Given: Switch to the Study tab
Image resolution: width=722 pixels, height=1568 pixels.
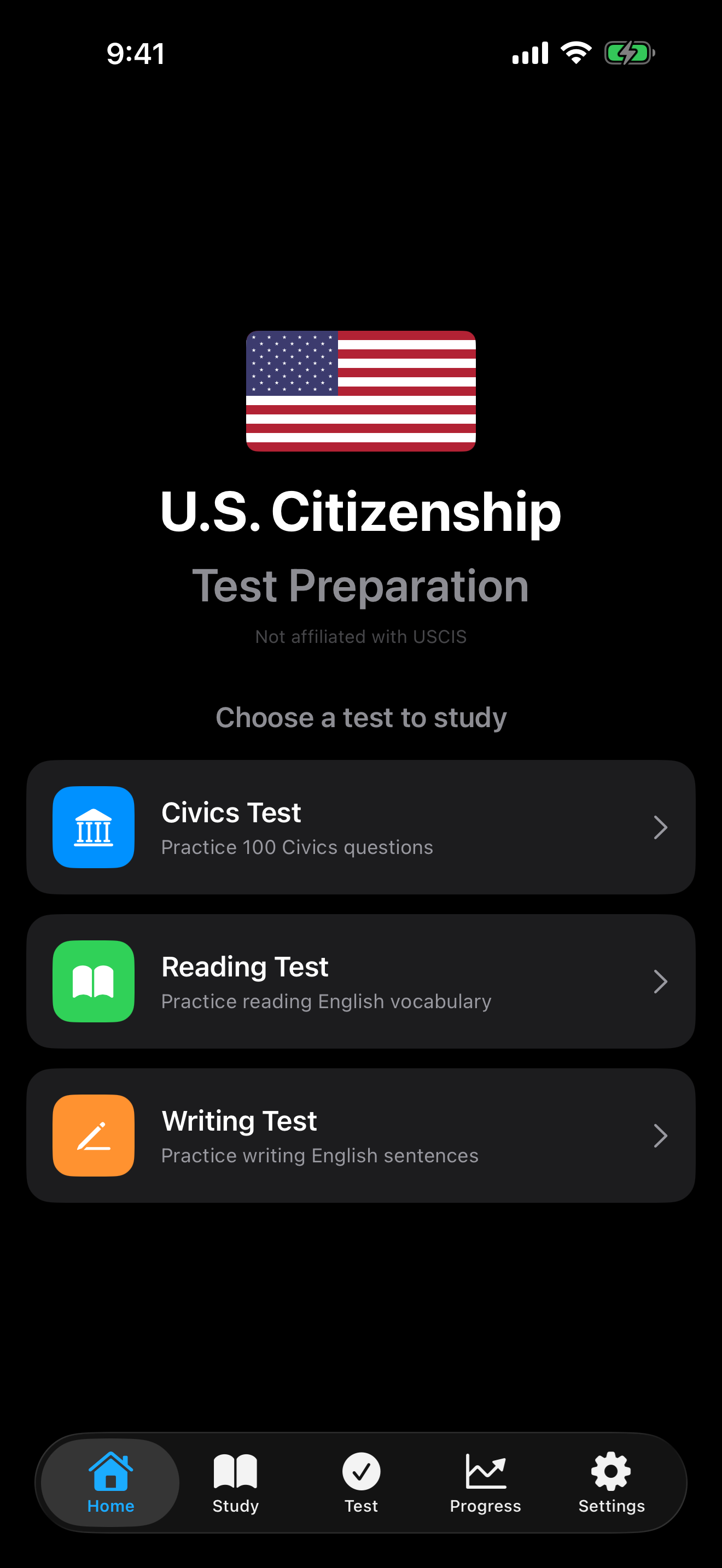Looking at the screenshot, I should coord(235,1482).
